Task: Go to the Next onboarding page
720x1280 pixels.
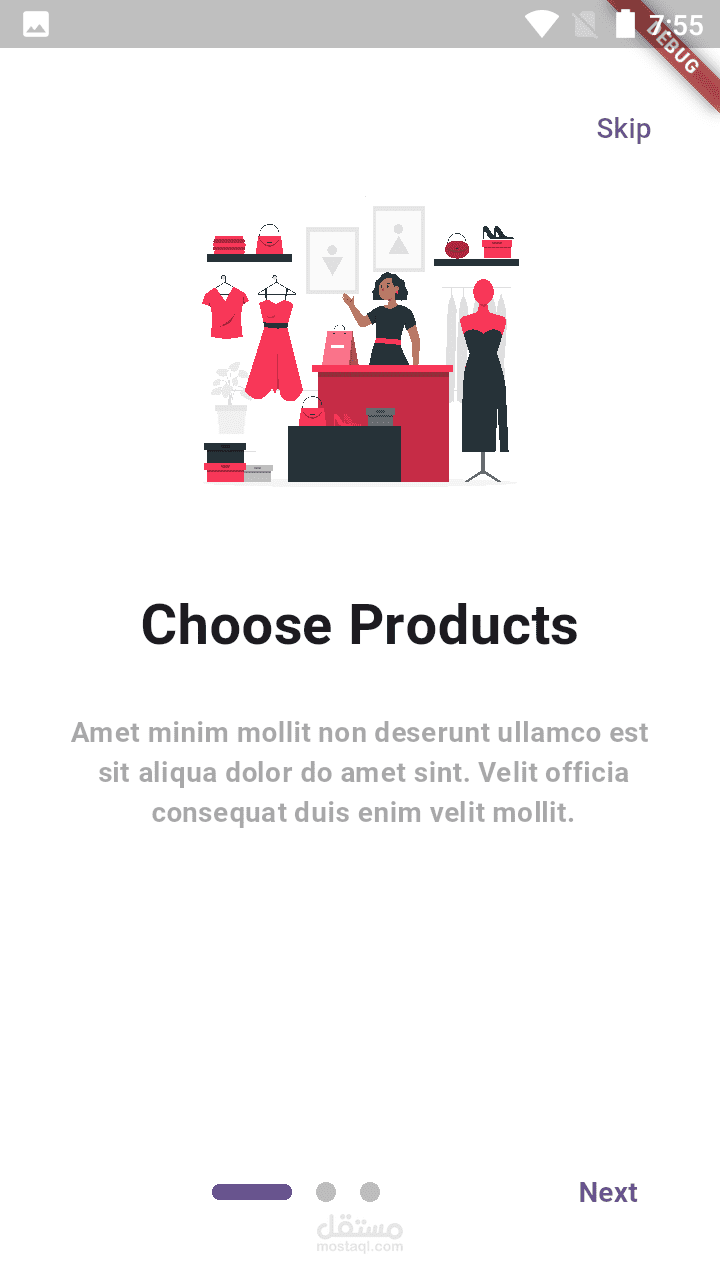Action: point(608,1192)
